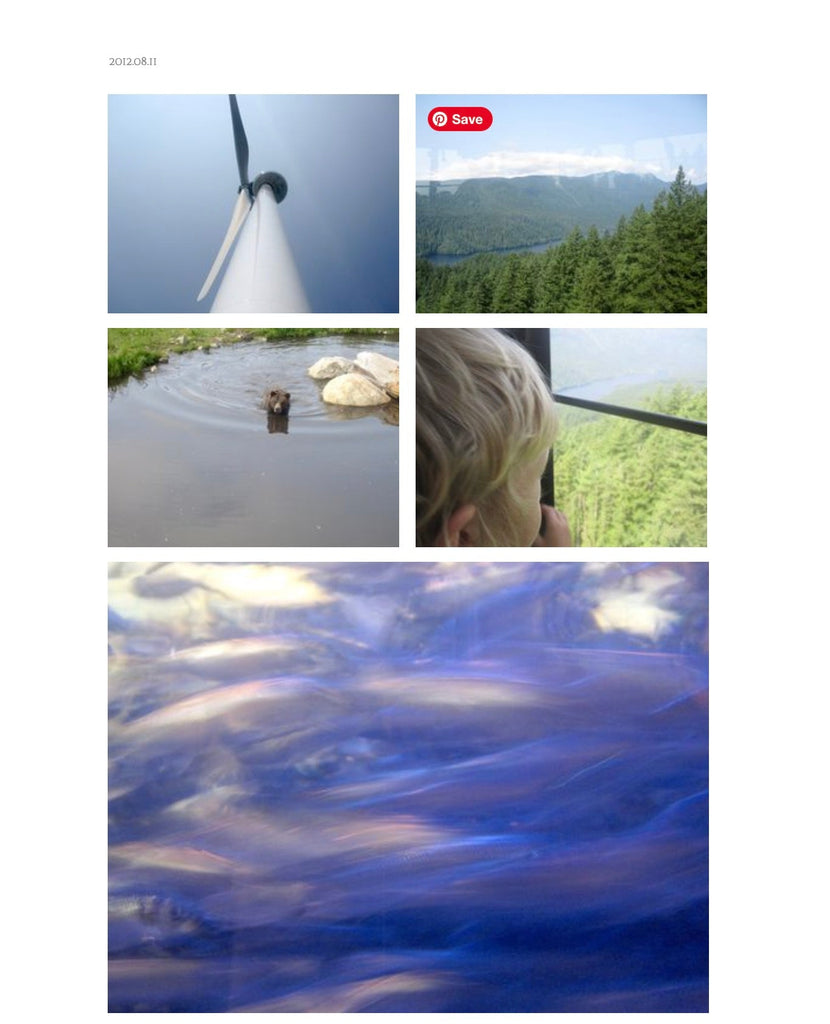This screenshot has height=1024, width=830.
Task: Tap the Pinterest Save button
Action: (460, 119)
